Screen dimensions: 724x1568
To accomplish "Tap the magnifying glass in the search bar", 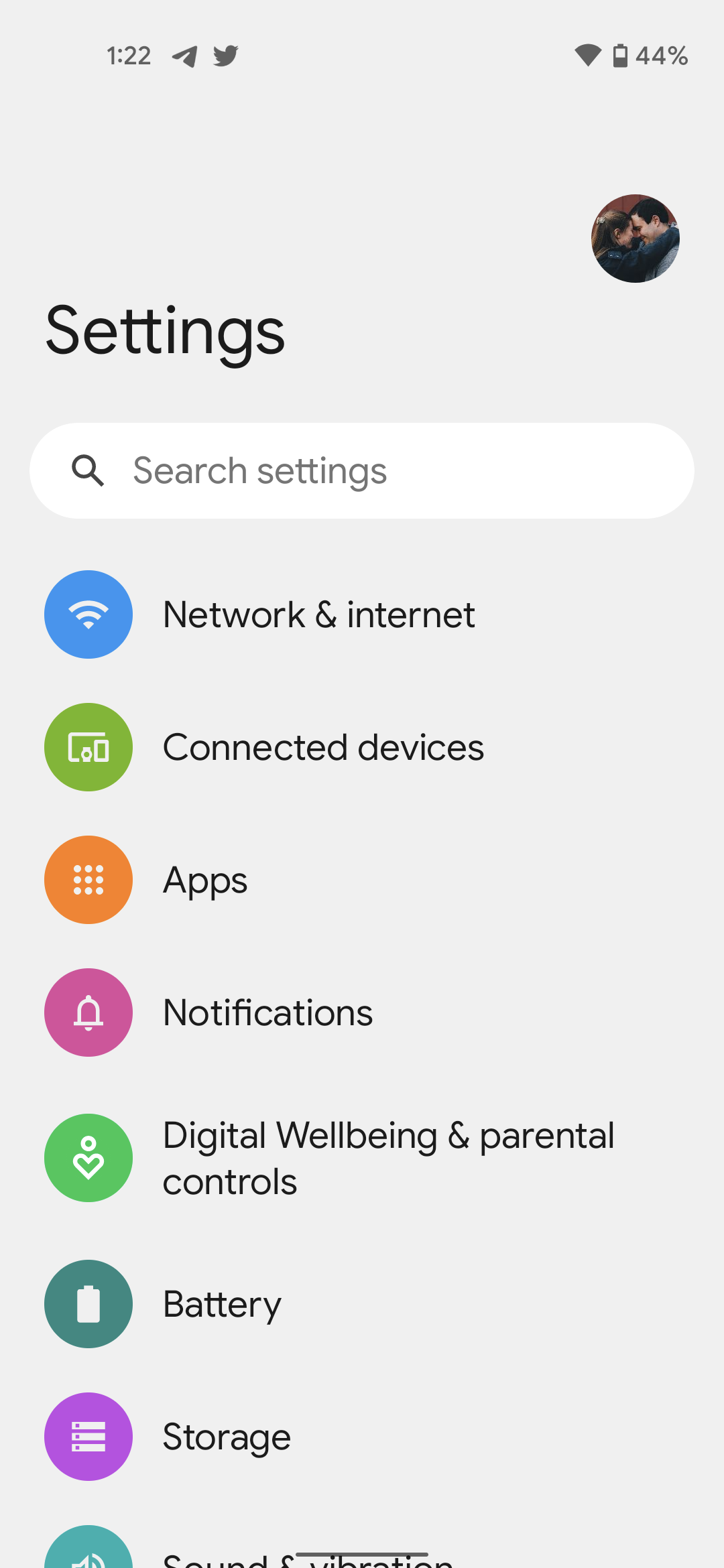I will 88,470.
